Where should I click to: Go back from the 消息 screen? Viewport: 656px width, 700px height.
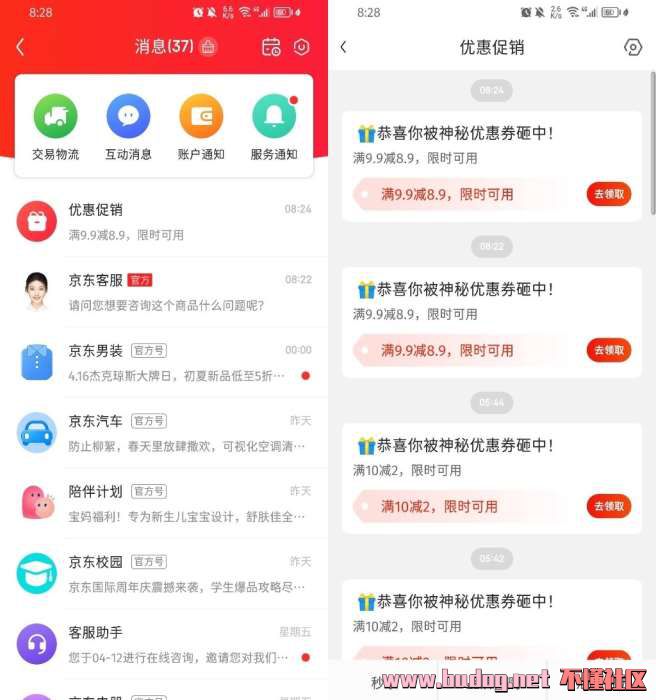coord(20,47)
